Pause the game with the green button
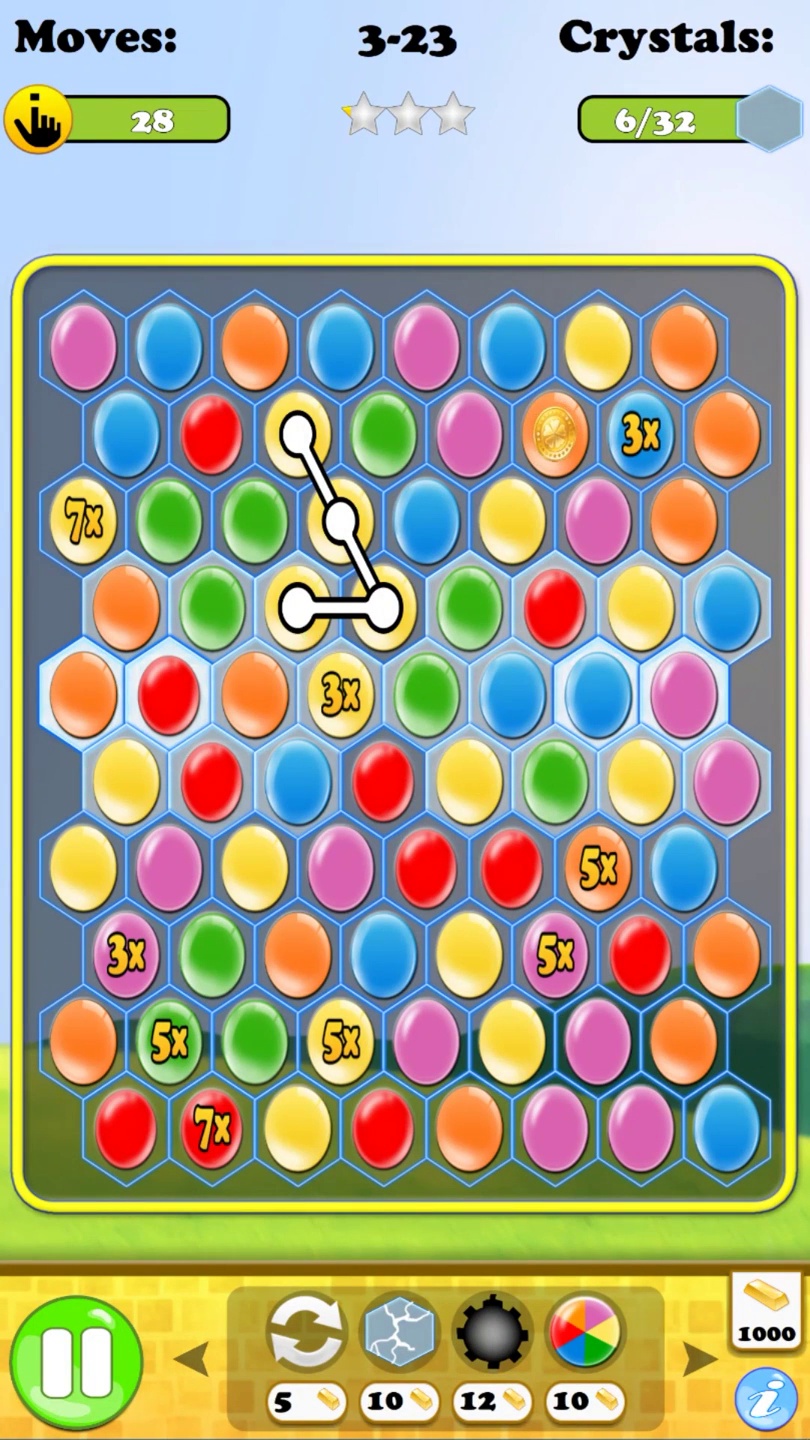 click(x=76, y=1362)
